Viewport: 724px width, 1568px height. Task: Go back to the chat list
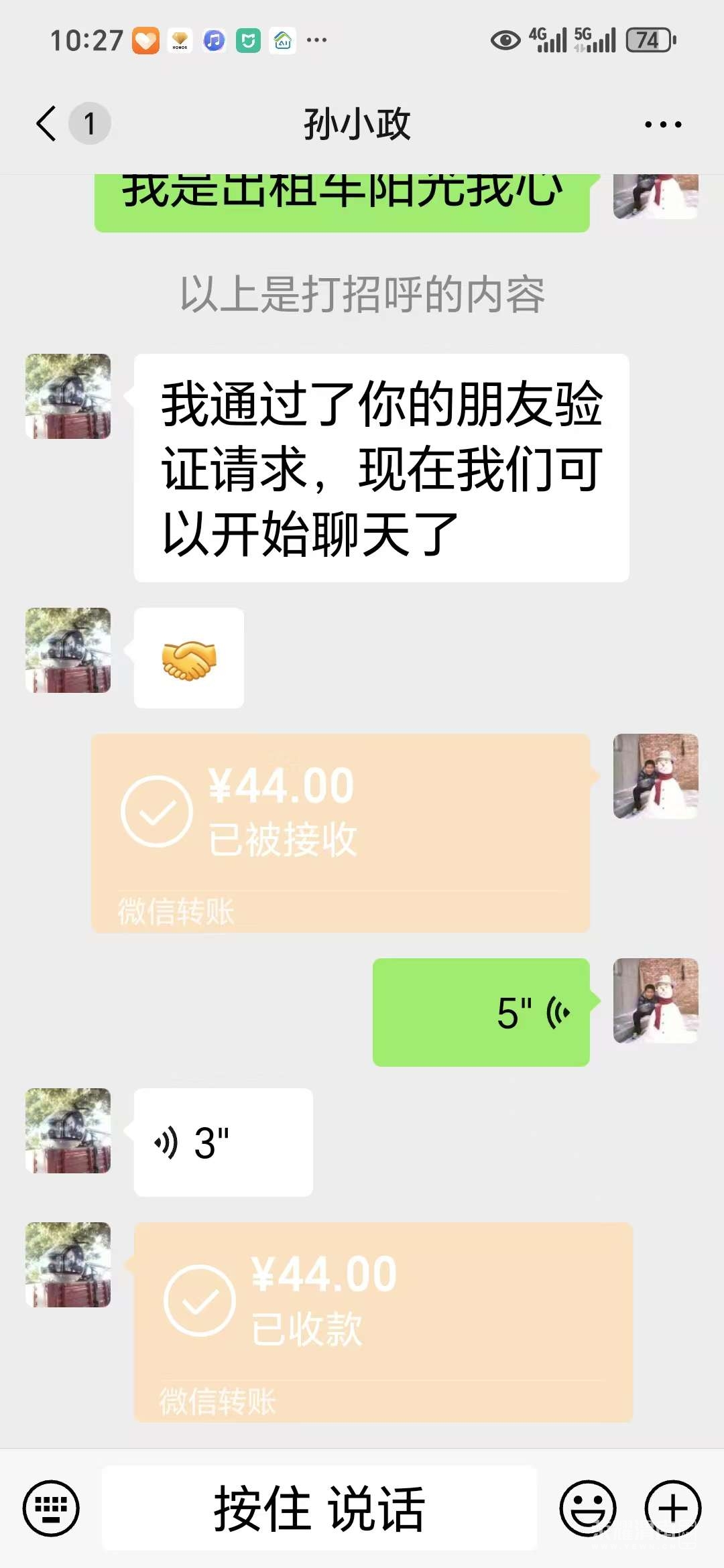[47, 124]
